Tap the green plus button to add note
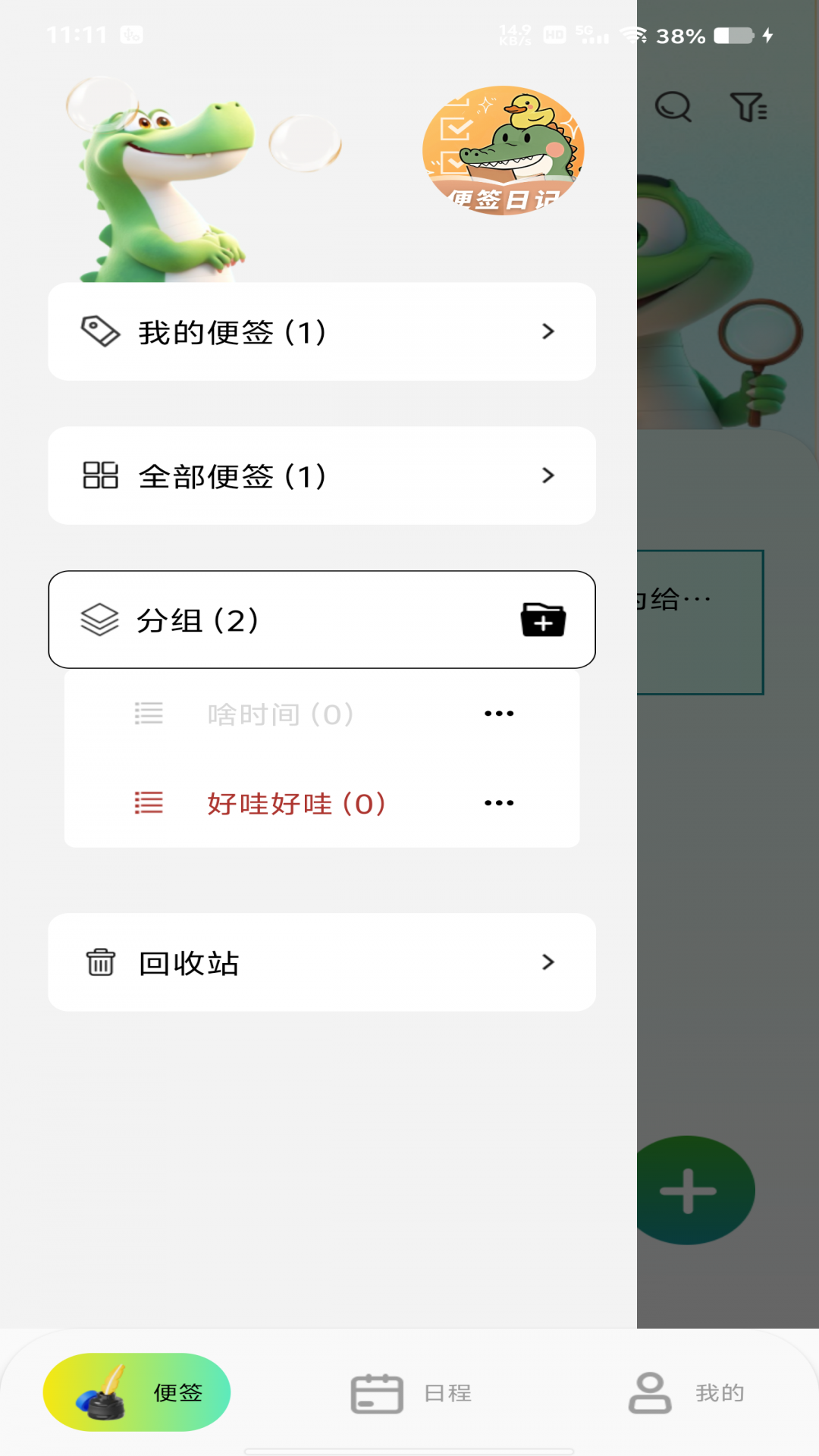 coord(687,1189)
